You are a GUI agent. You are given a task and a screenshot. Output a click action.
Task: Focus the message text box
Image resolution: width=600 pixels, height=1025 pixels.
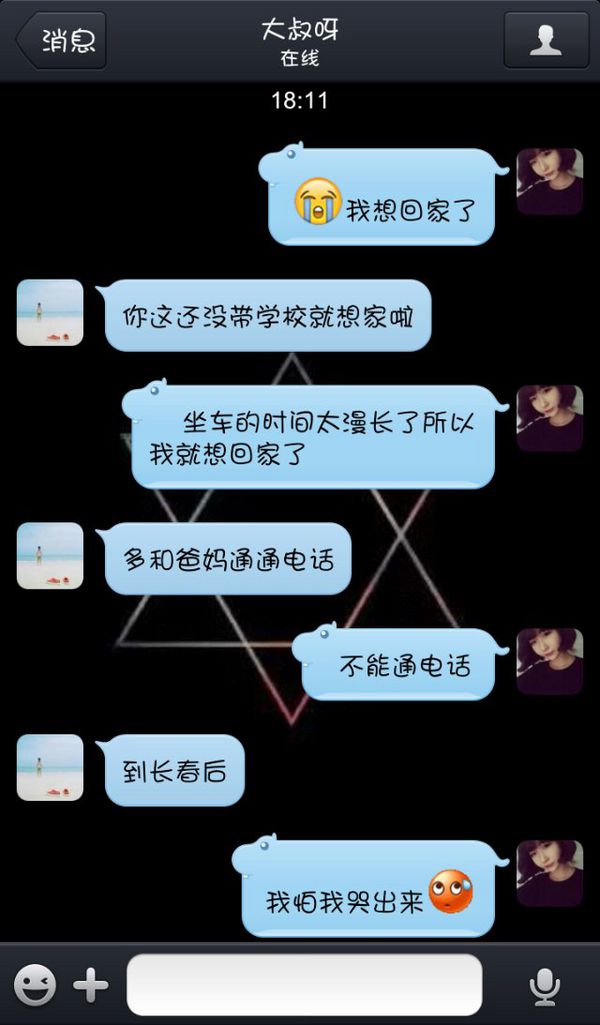click(305, 984)
